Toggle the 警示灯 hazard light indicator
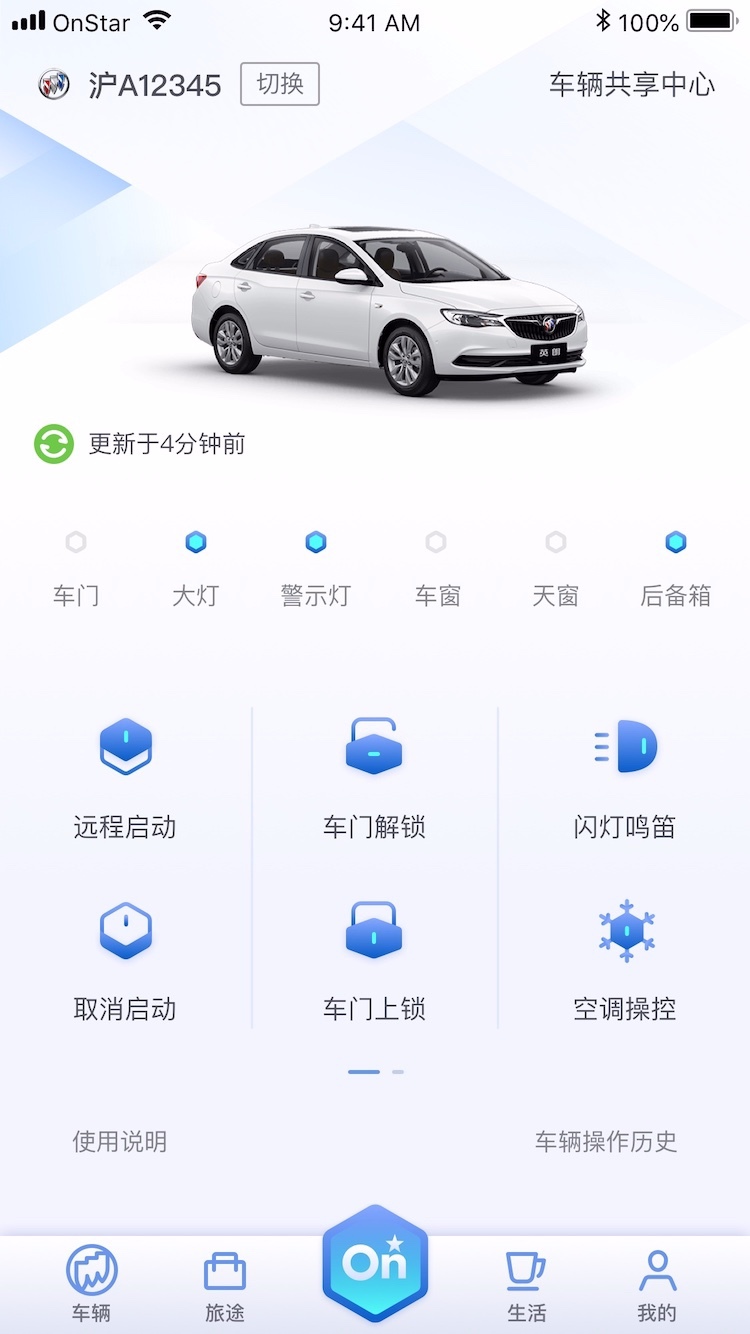 point(316,541)
